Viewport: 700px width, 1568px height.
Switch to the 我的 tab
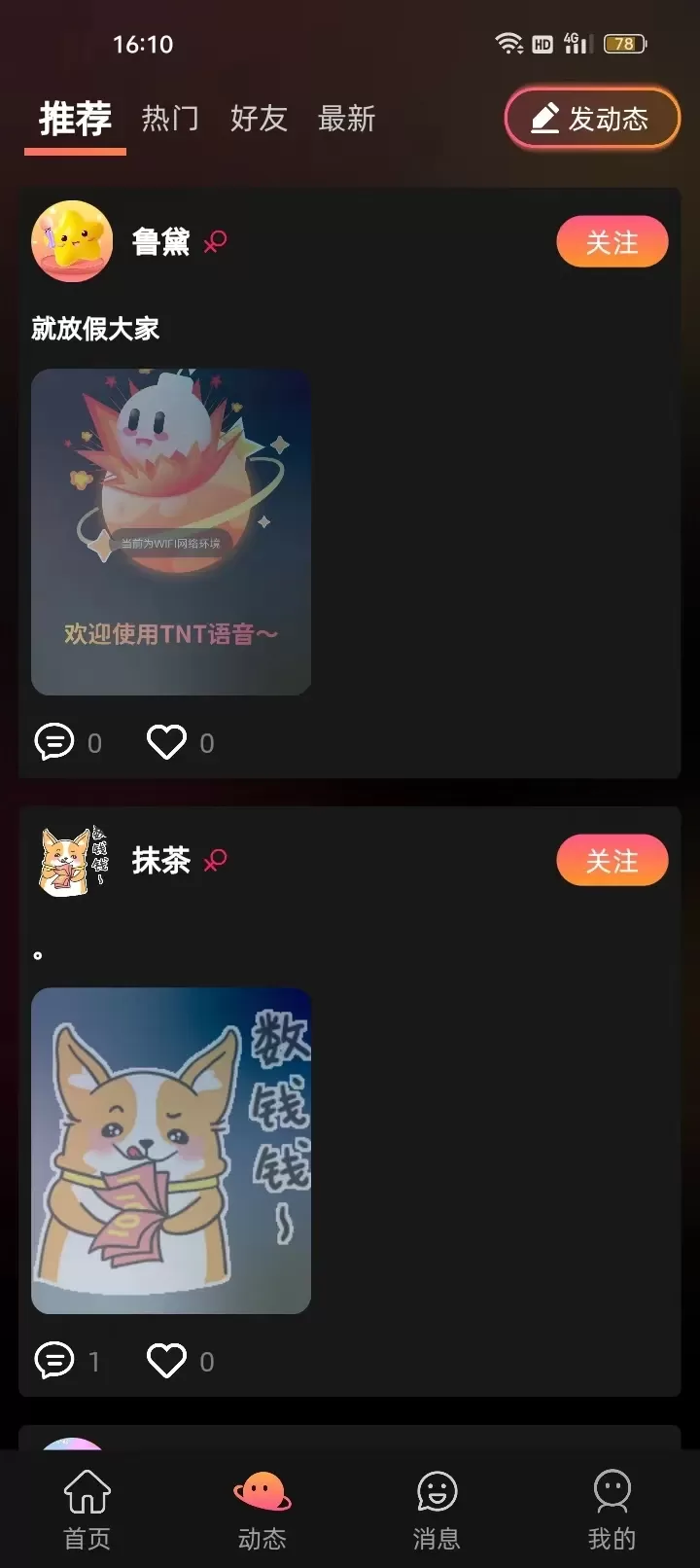612,1508
